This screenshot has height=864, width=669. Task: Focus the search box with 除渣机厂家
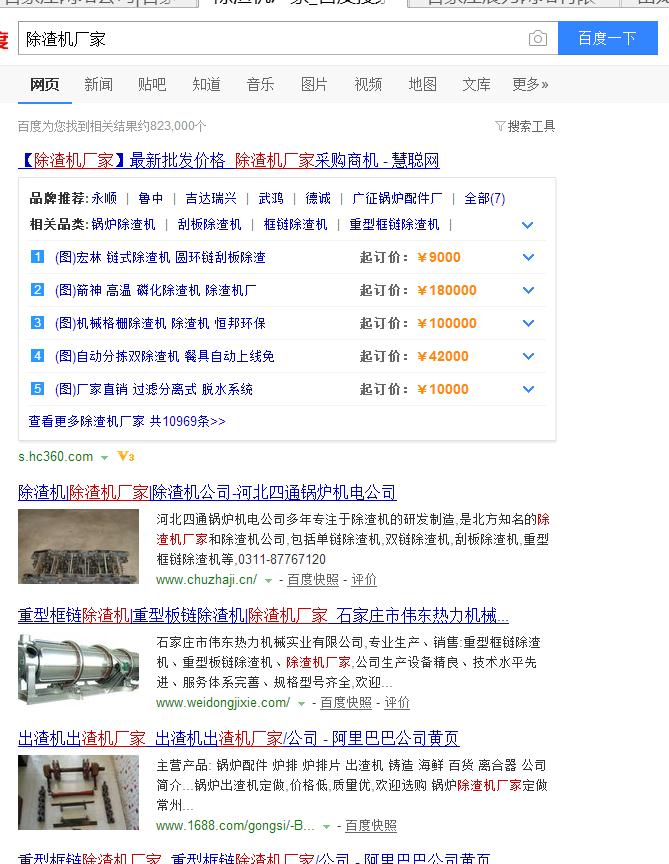pos(273,39)
